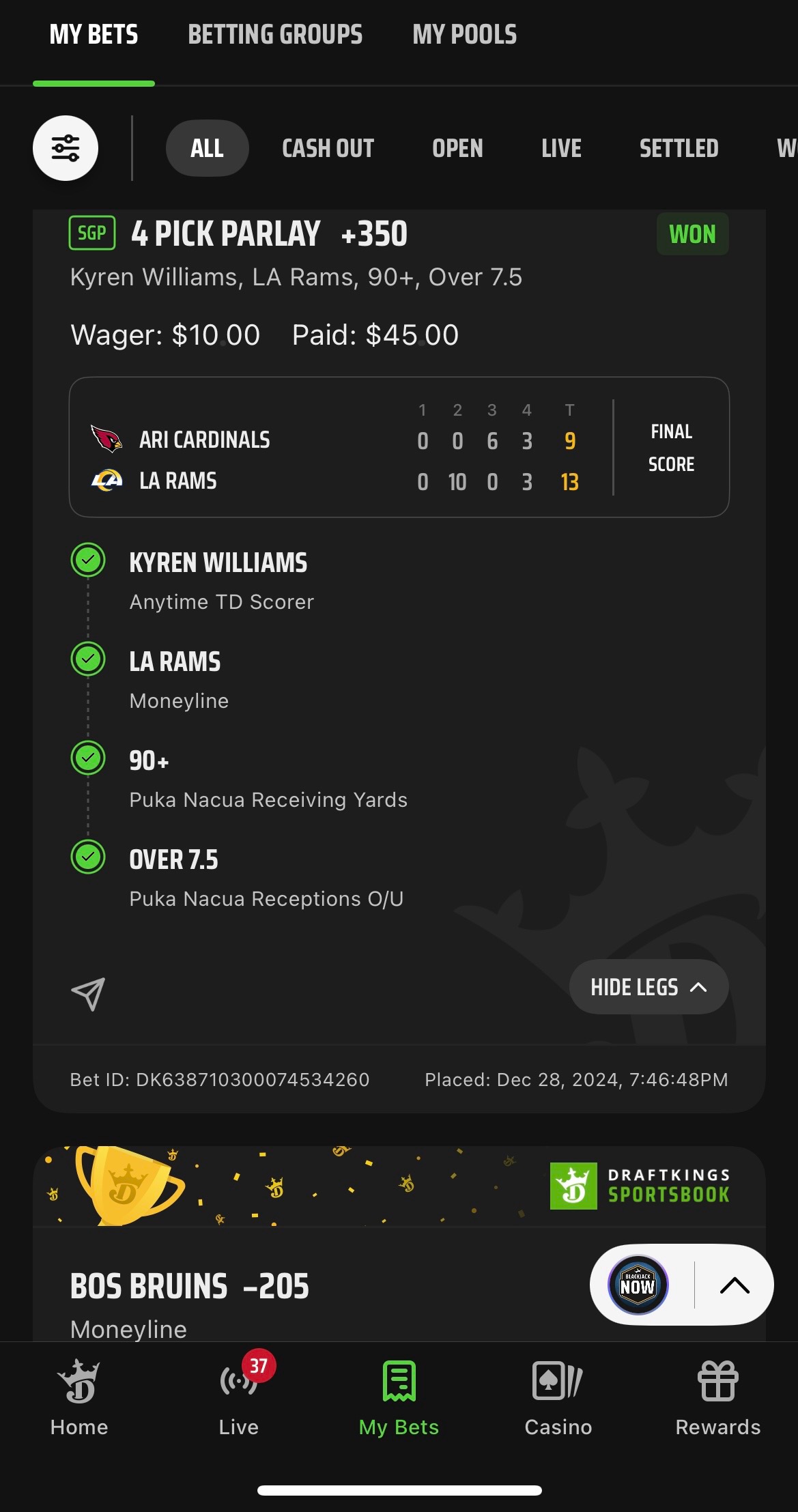This screenshot has width=798, height=1512.
Task: Show only Live bets
Action: (x=561, y=148)
